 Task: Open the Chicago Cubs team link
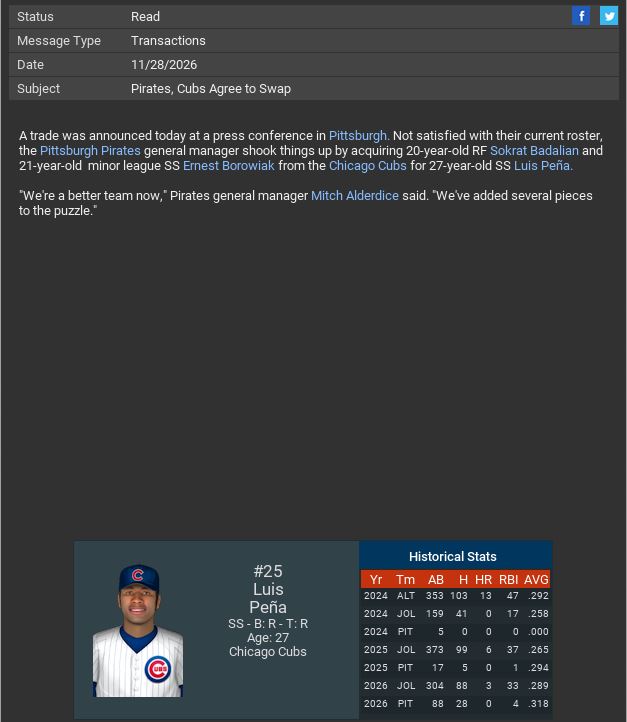point(367,166)
